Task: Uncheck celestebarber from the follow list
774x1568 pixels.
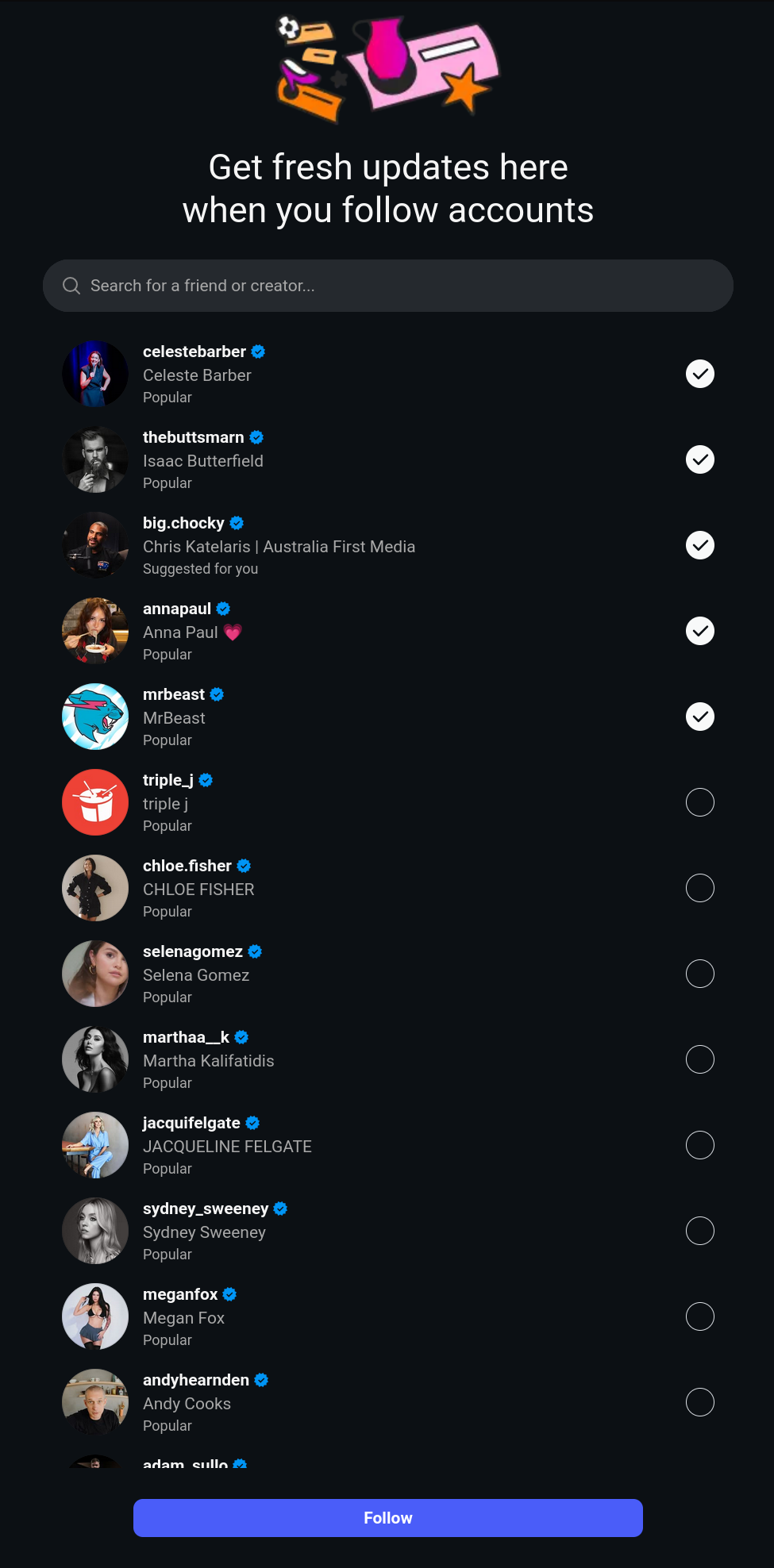Action: [x=699, y=374]
